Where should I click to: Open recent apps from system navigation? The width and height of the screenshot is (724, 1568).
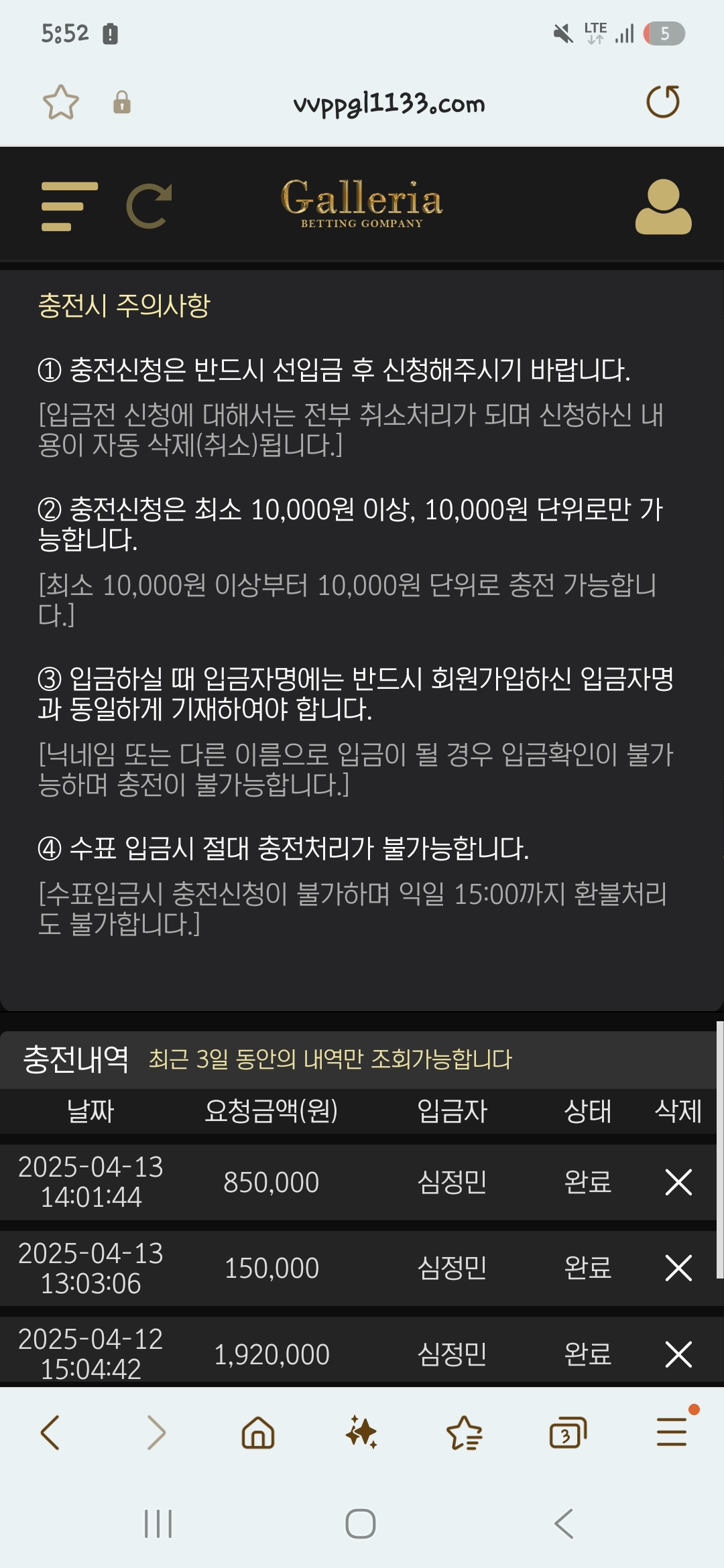tap(158, 1524)
